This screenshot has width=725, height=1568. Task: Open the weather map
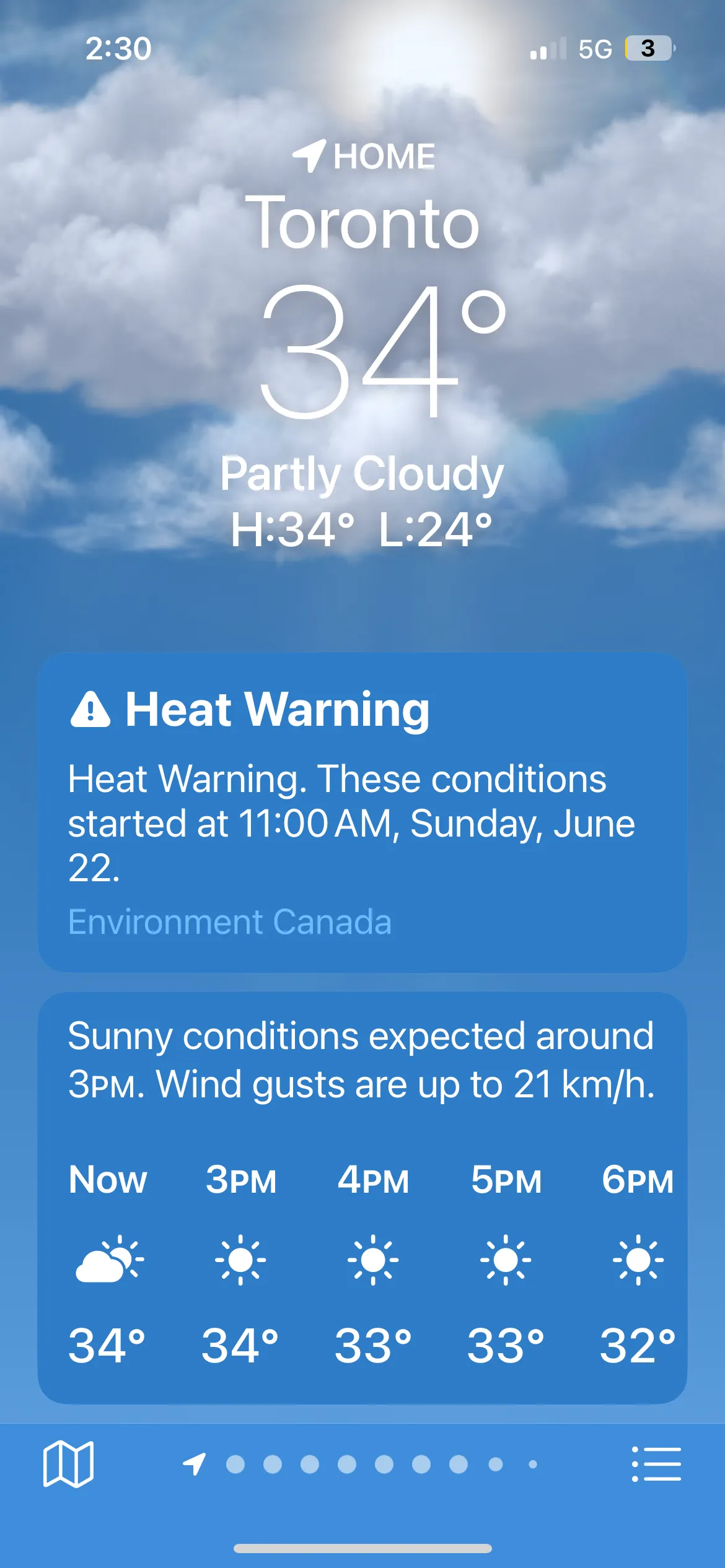pos(68,1464)
